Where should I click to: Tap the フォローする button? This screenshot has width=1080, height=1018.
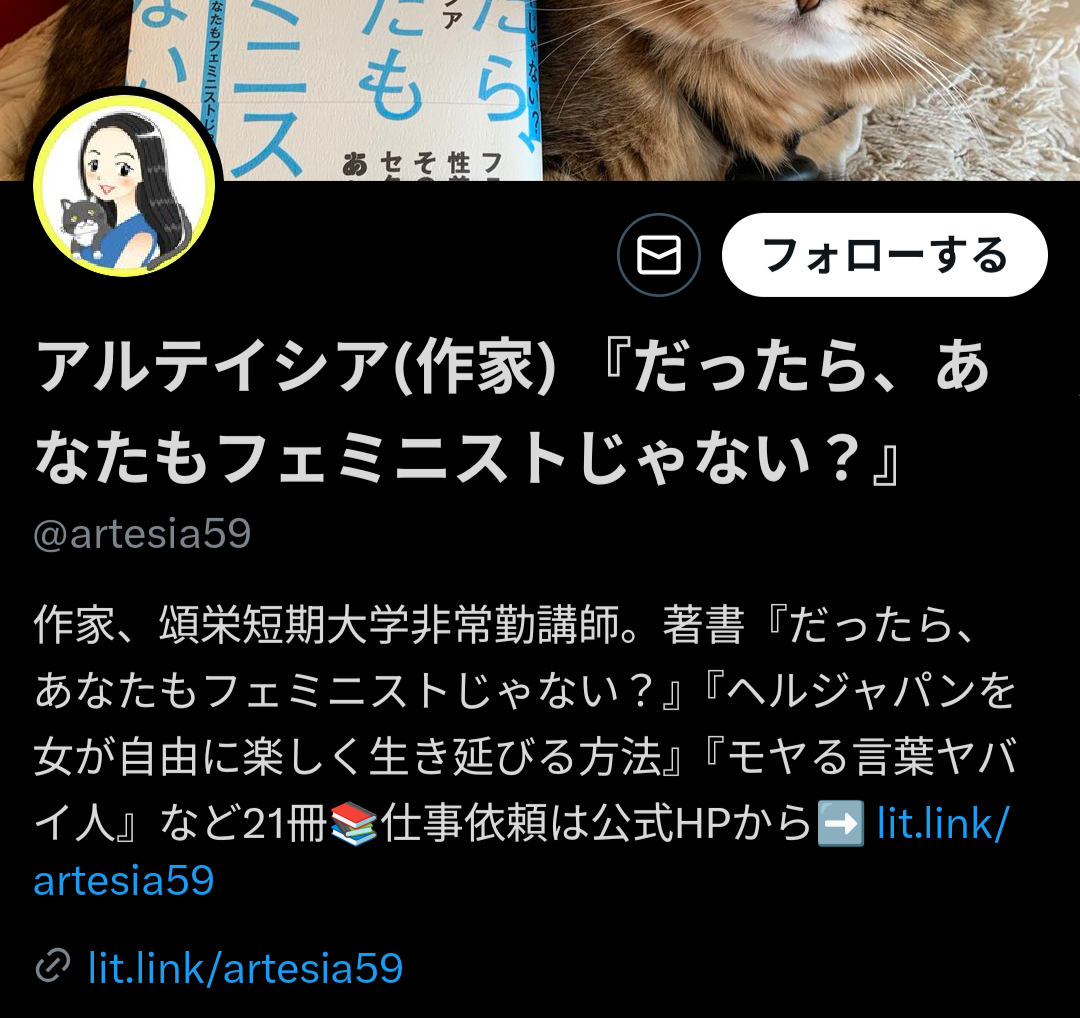coord(884,255)
